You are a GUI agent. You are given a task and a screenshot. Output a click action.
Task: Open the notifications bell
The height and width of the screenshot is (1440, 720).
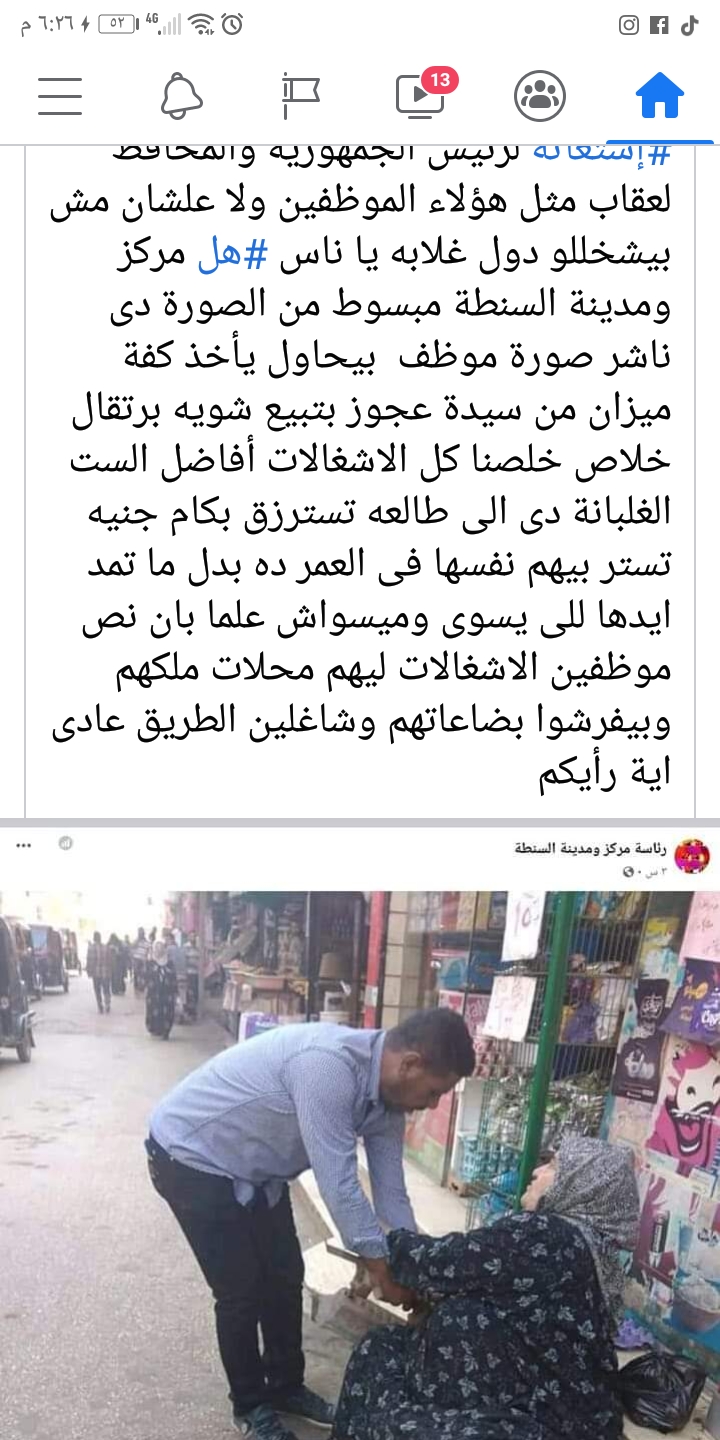click(181, 96)
